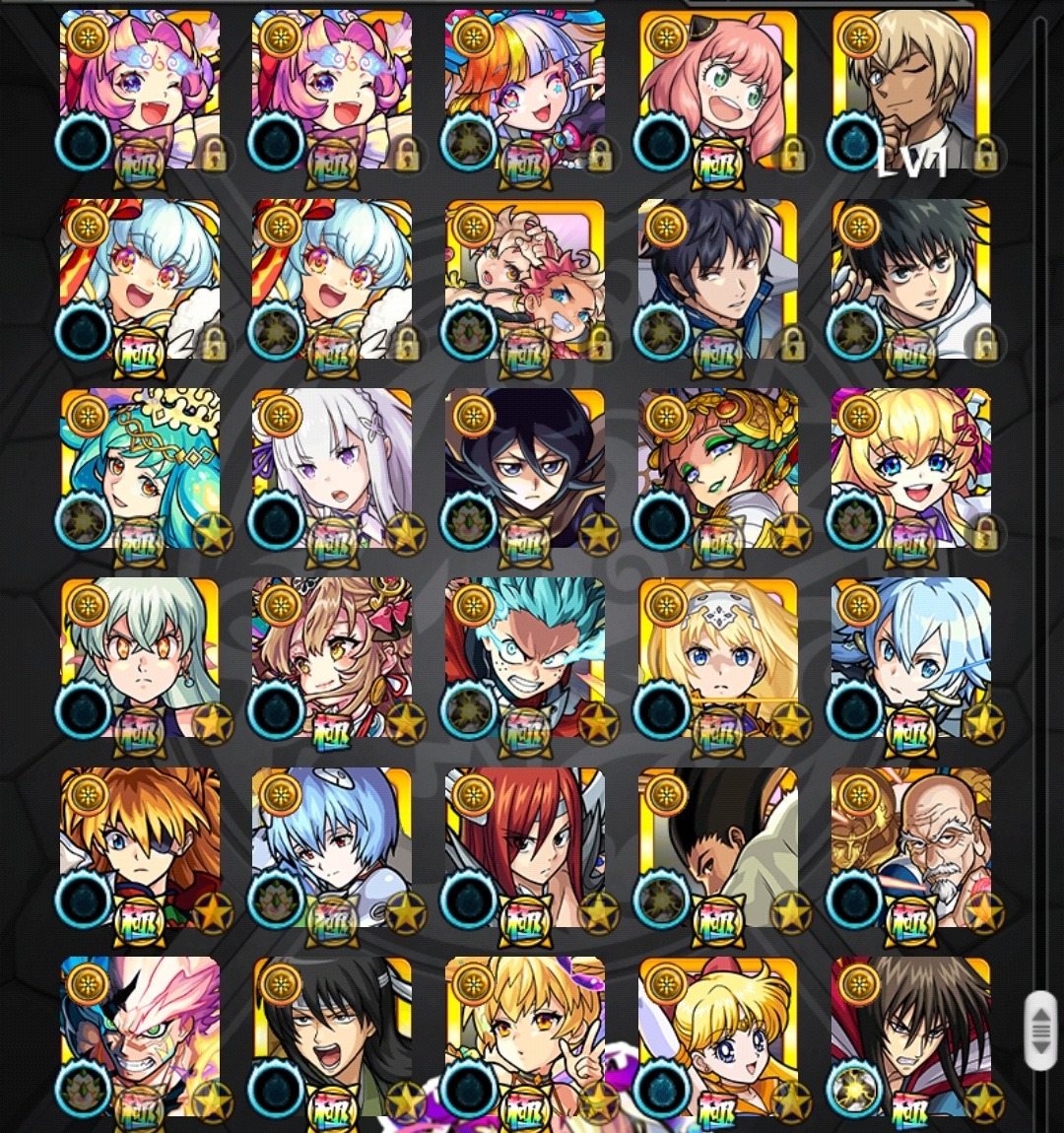Select the teal spiky-haired boy with goggles

coord(525,658)
